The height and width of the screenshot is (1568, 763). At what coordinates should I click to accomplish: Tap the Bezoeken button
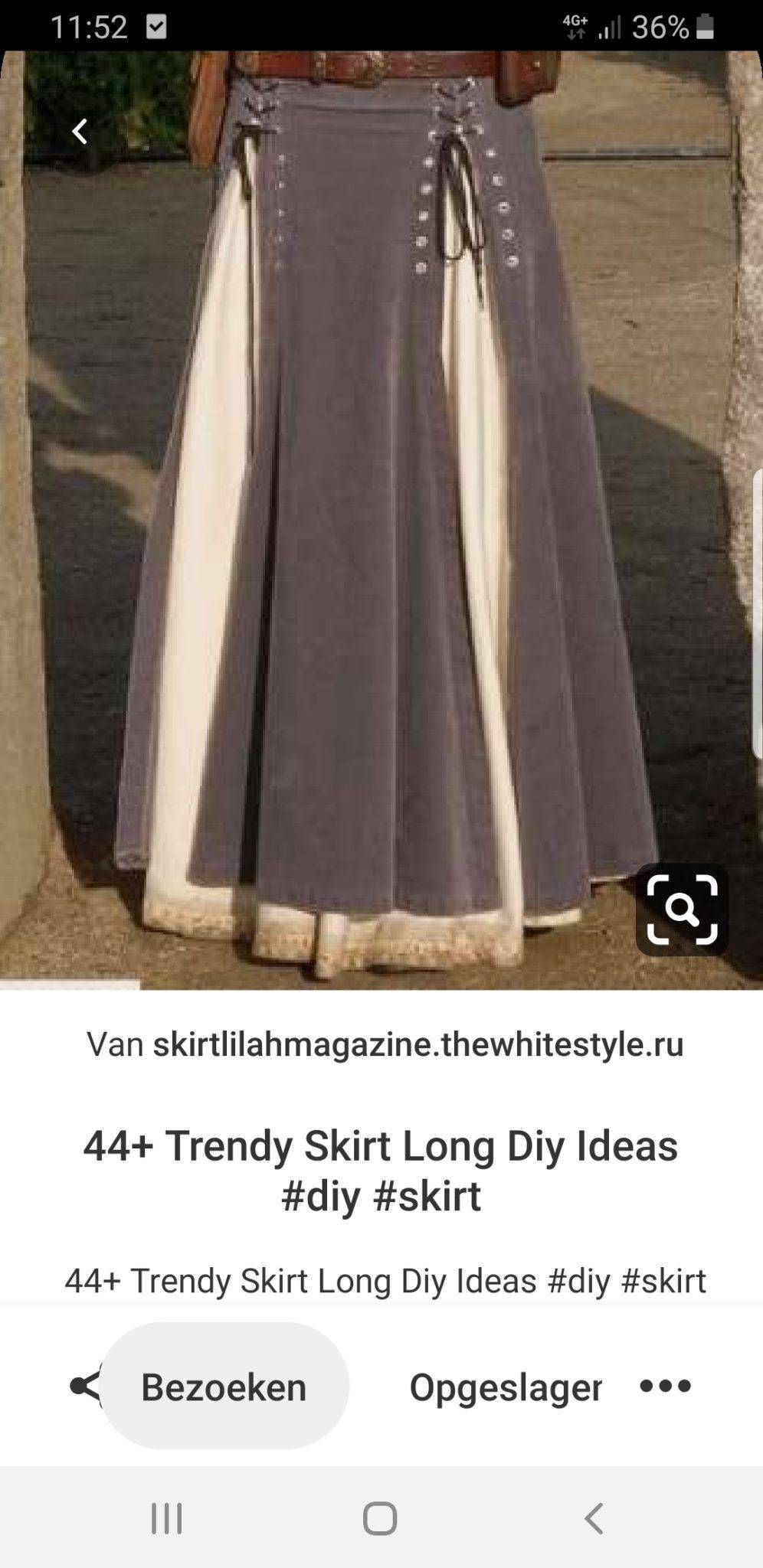(x=224, y=1386)
